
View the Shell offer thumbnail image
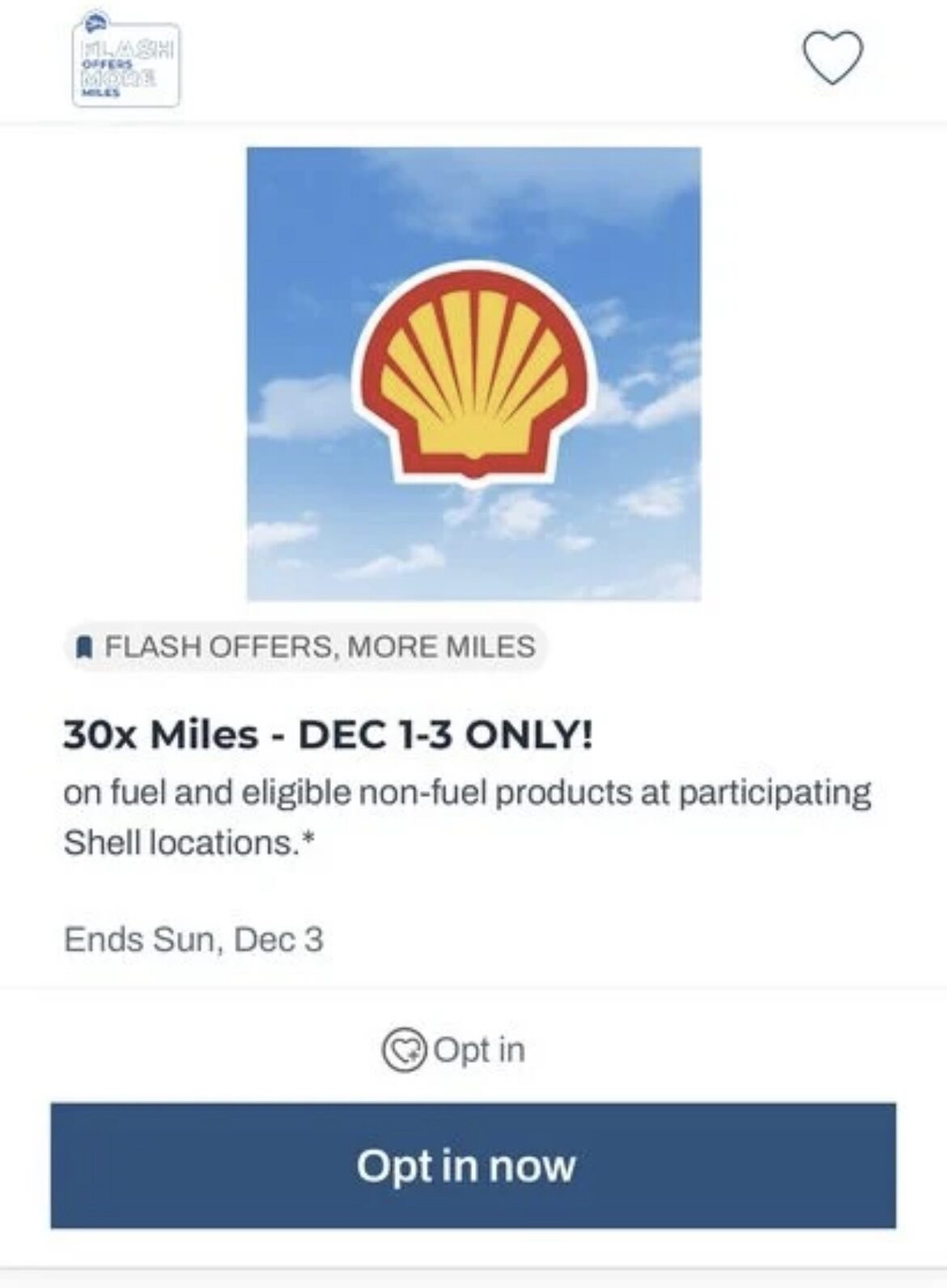pyautogui.click(x=473, y=374)
